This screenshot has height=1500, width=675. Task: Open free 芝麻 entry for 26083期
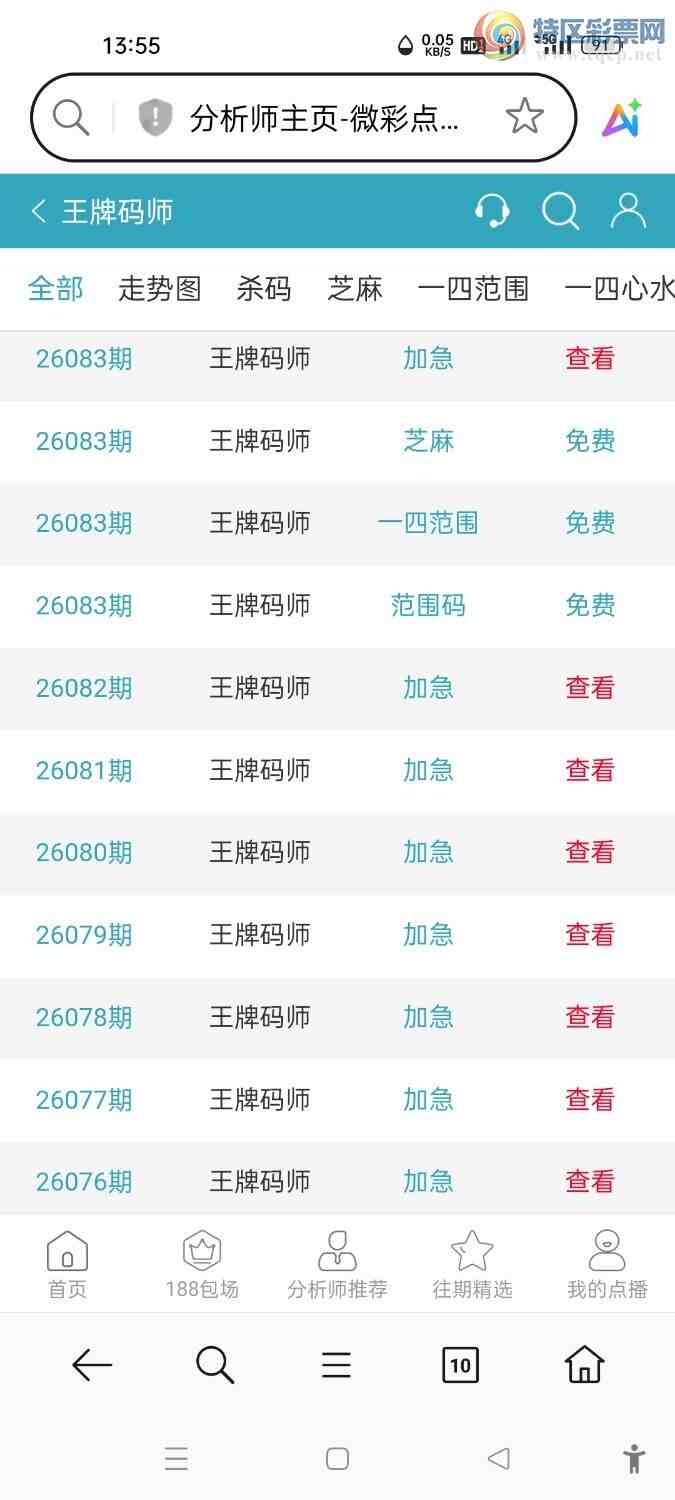tap(590, 441)
